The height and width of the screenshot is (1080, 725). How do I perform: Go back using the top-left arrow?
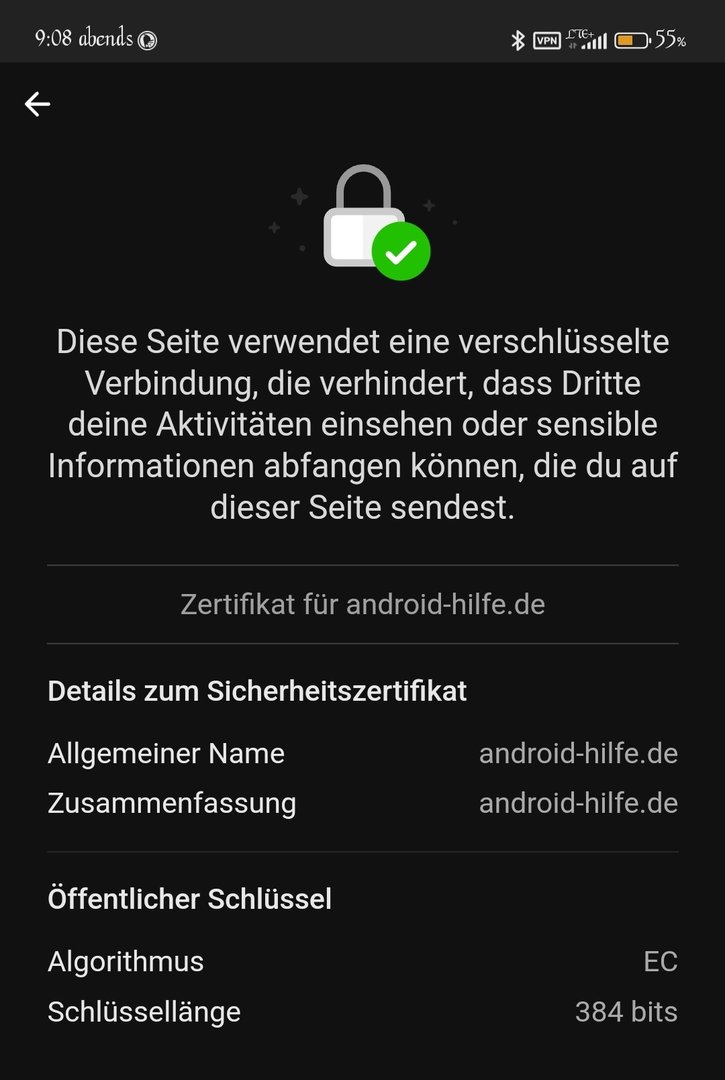coord(38,104)
